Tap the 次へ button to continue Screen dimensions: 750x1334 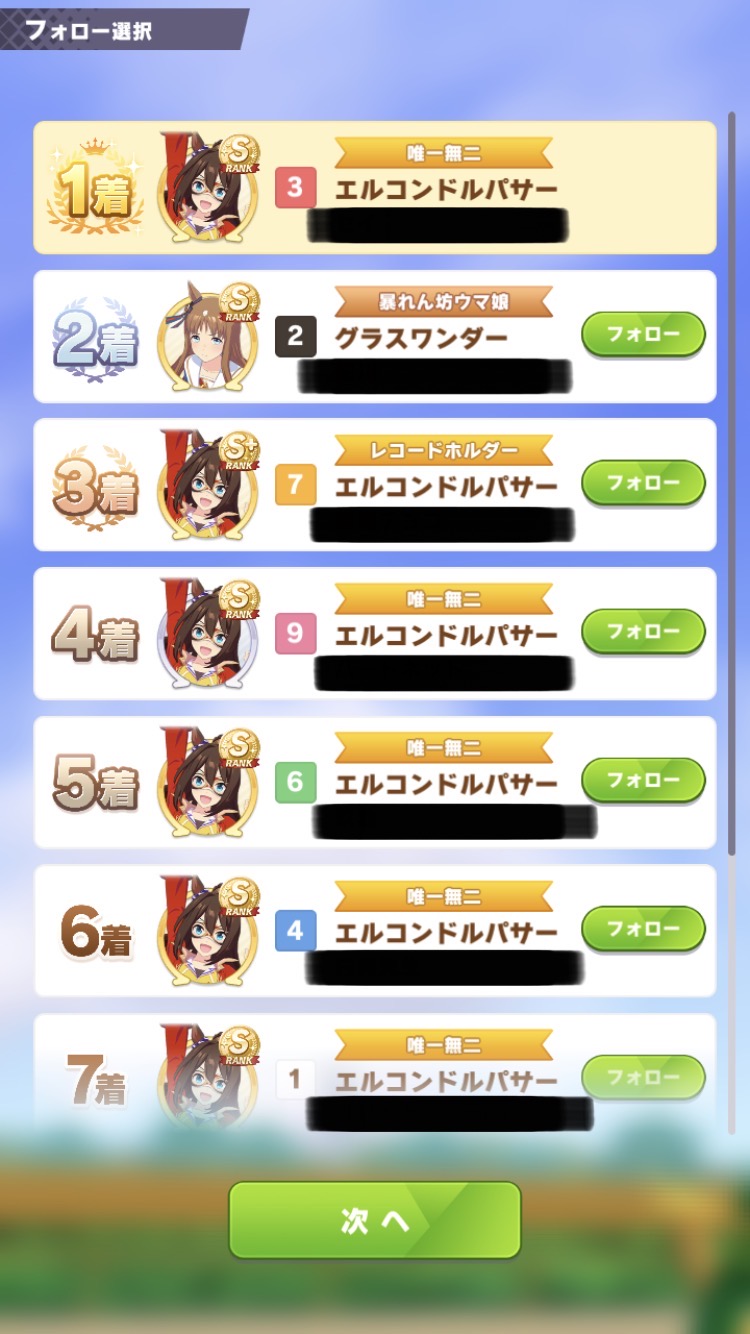point(375,1220)
